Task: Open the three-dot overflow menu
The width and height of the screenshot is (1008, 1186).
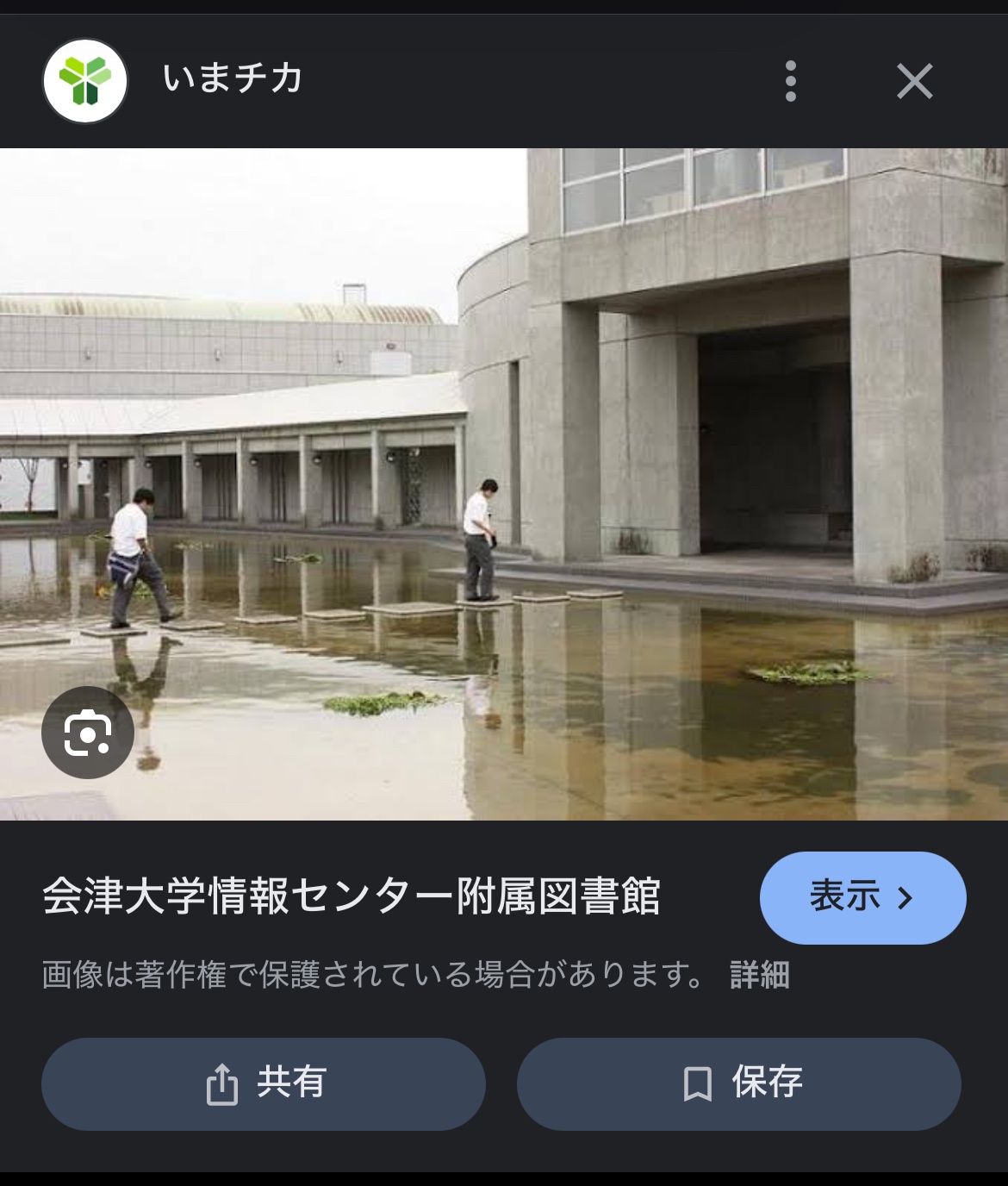Action: [x=791, y=81]
